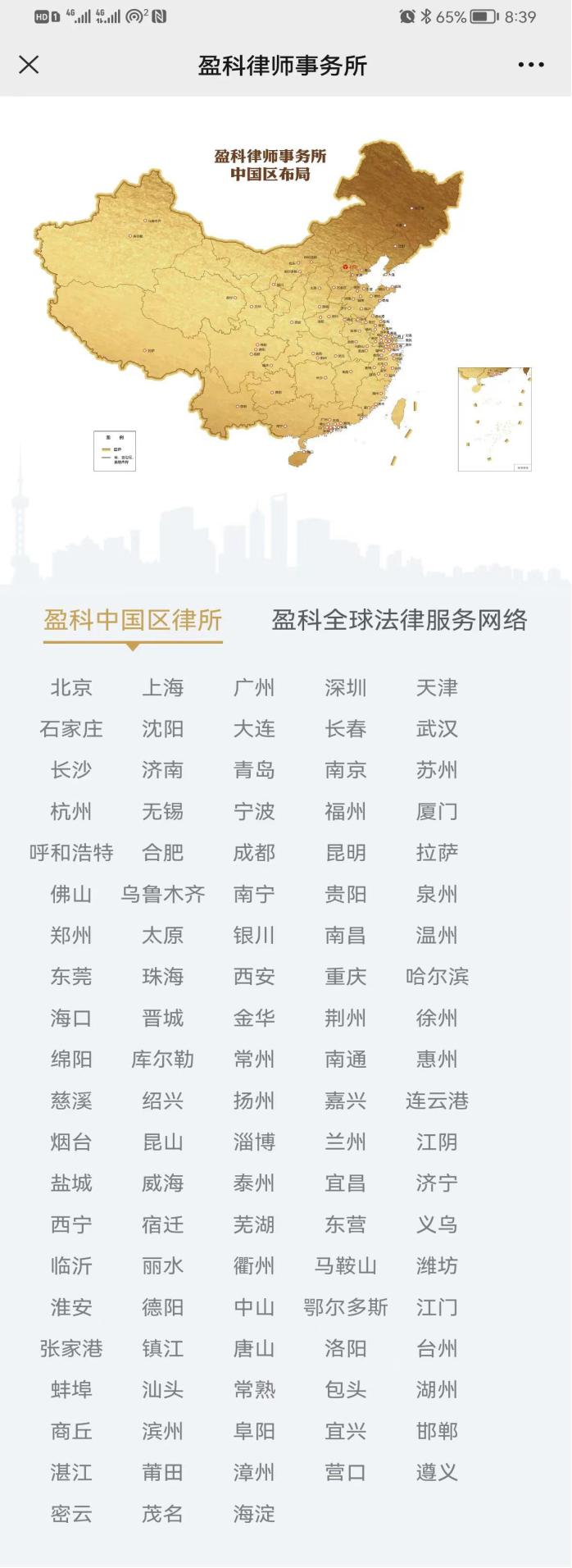Choose the 呼和浩特 office
This screenshot has height=1568, width=572.
pyautogui.click(x=71, y=853)
